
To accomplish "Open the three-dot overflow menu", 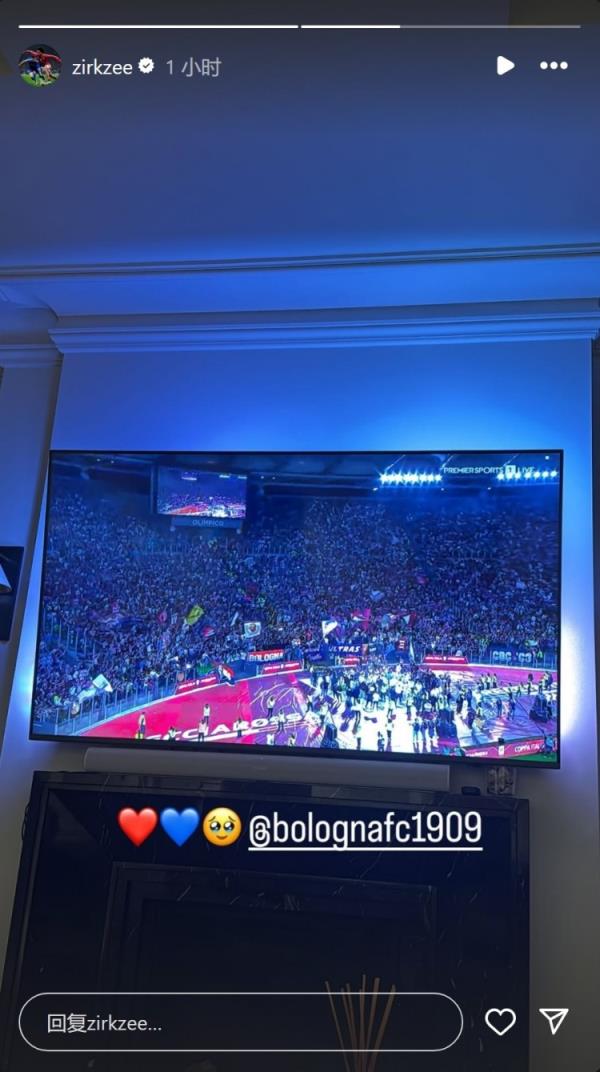I will pyautogui.click(x=553, y=66).
